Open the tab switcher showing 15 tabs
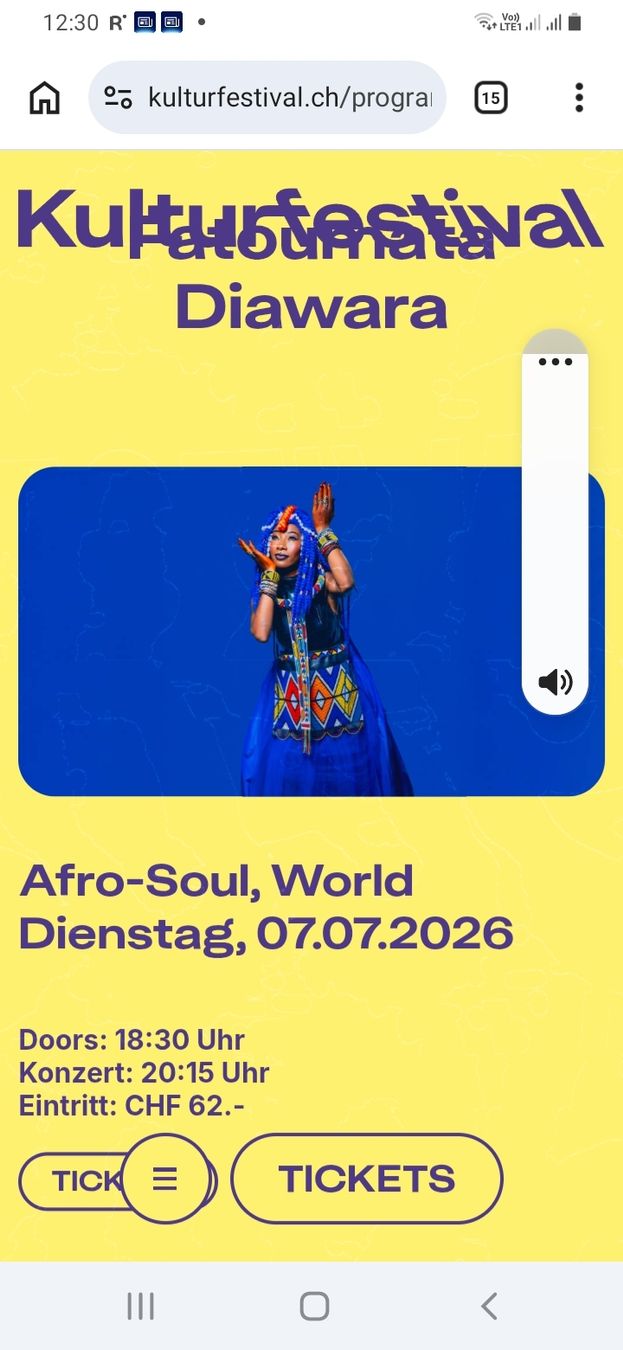This screenshot has width=623, height=1350. coord(490,97)
